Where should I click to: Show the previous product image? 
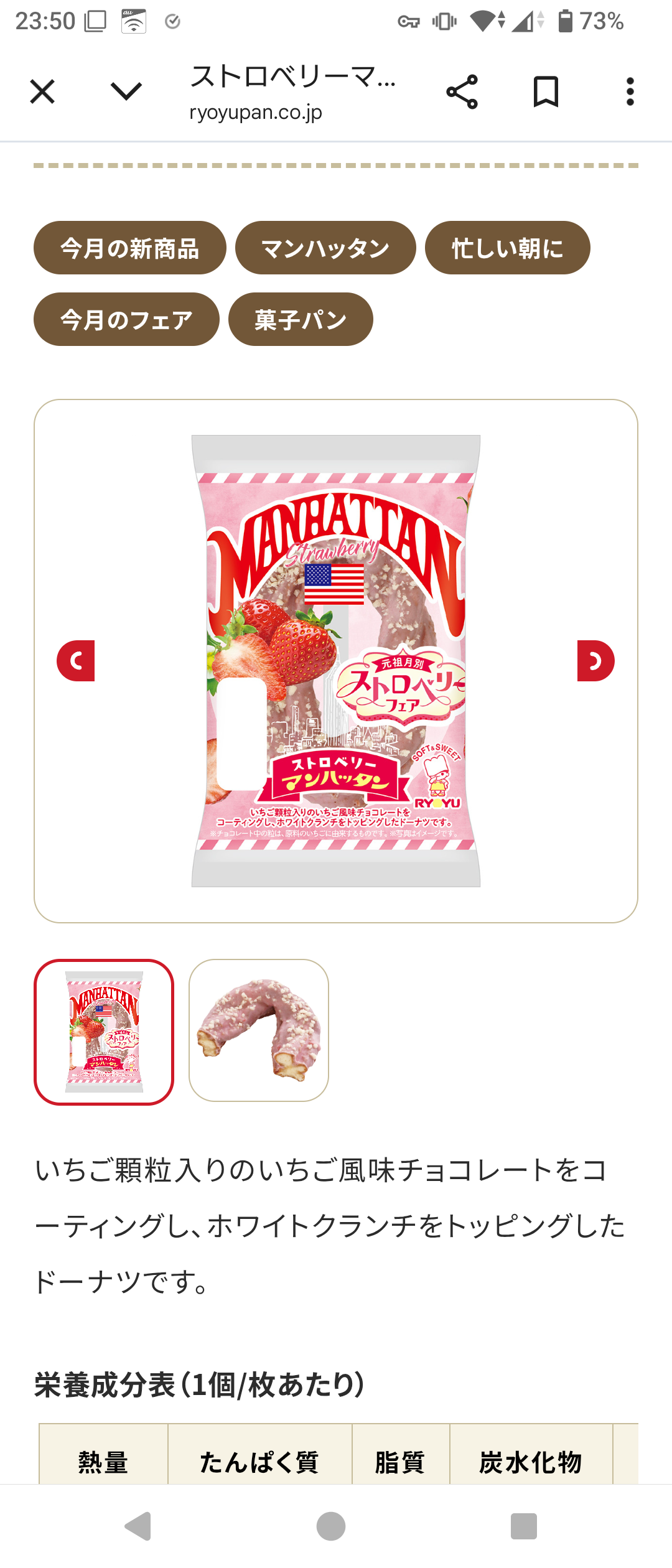pos(76,661)
